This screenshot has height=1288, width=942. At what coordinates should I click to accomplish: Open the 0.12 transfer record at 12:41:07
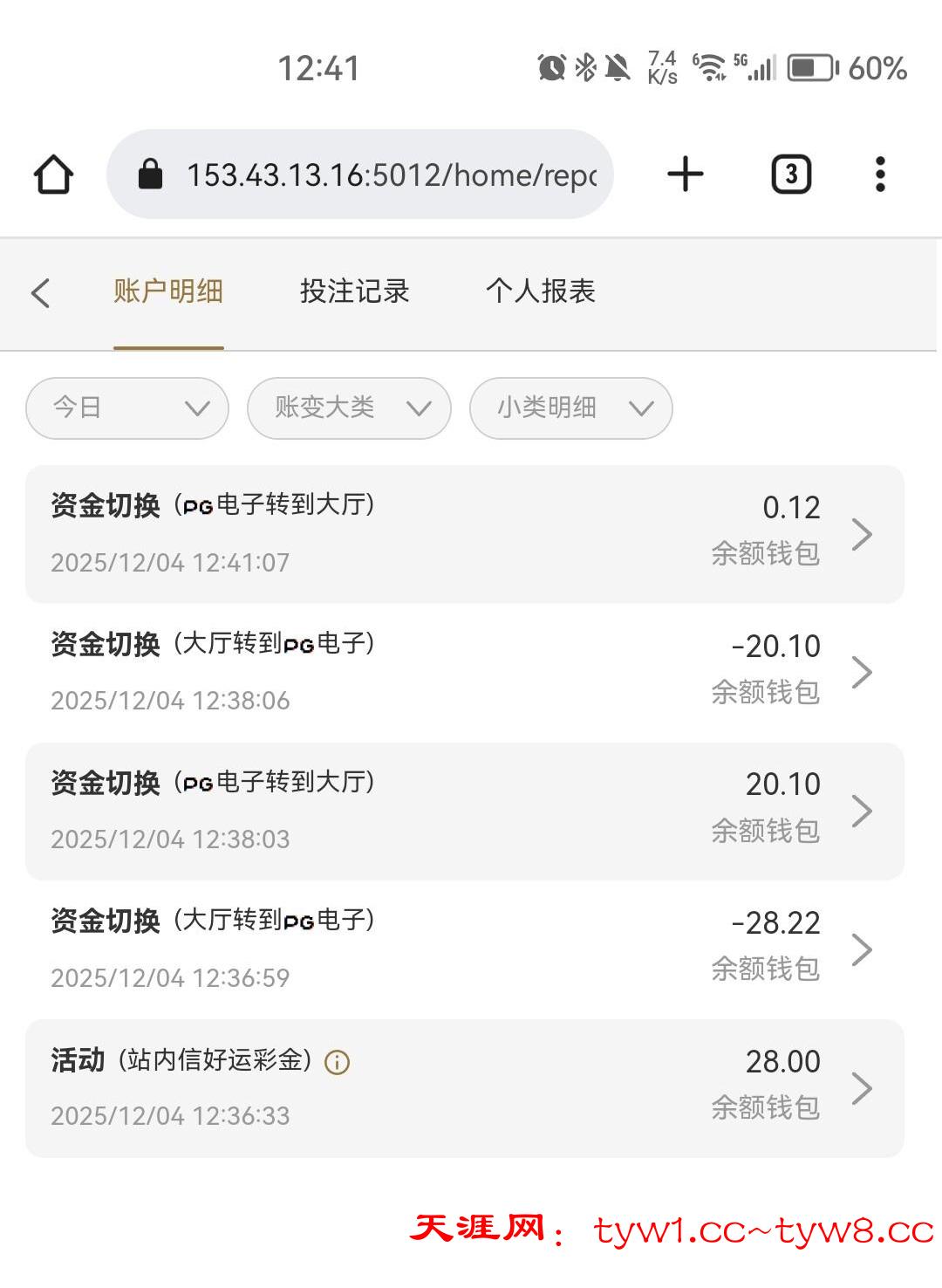(x=464, y=534)
